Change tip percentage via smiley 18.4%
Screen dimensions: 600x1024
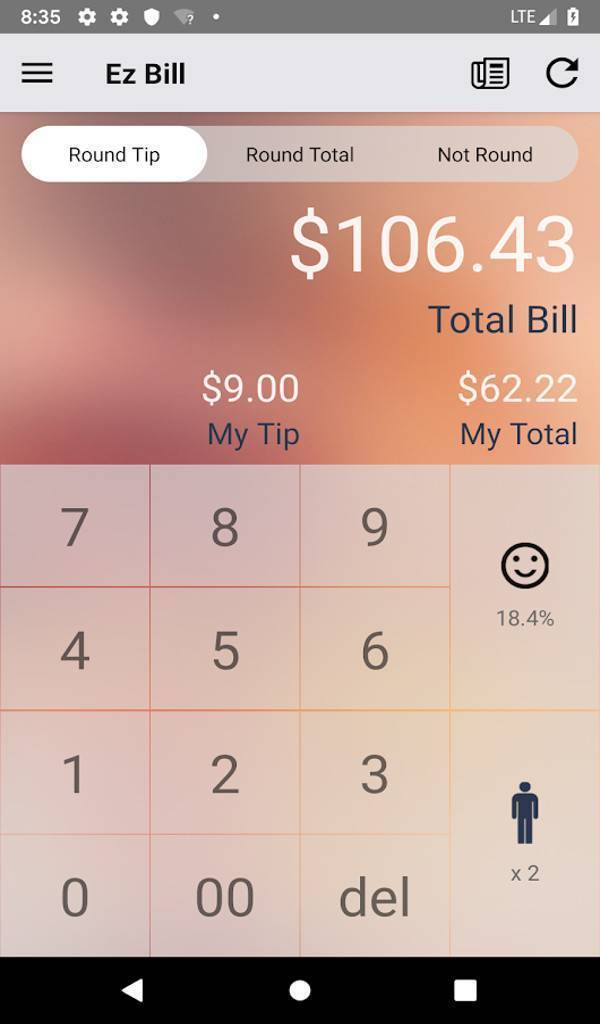pos(525,587)
